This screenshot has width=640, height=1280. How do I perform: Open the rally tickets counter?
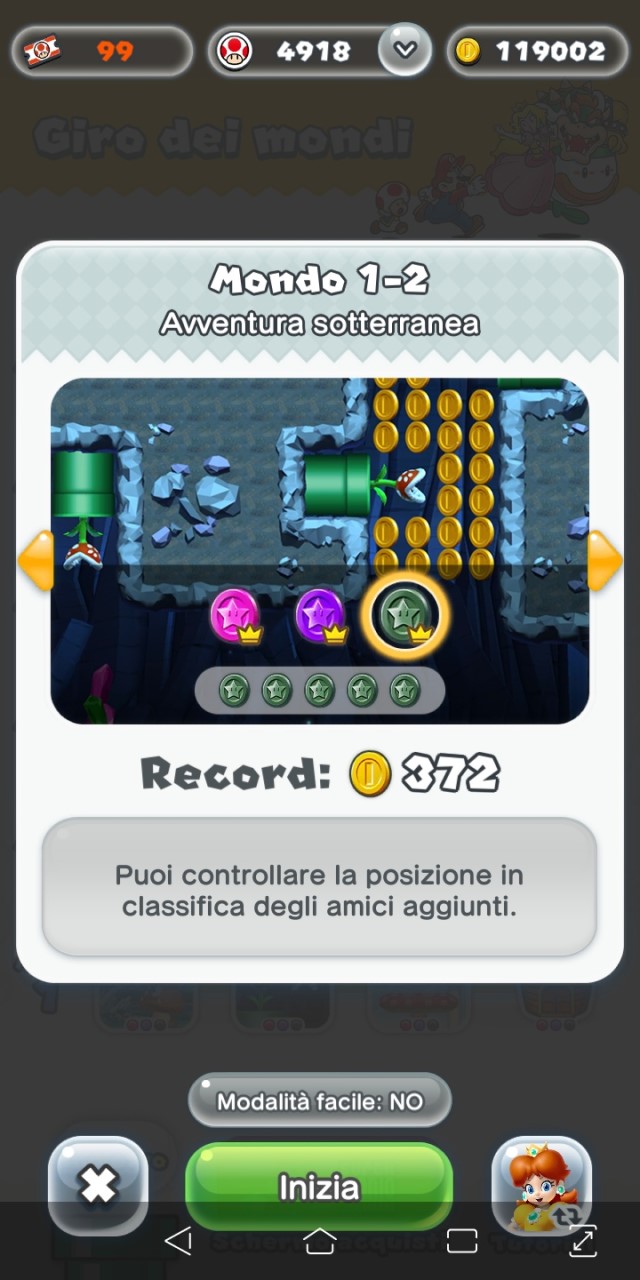click(101, 51)
